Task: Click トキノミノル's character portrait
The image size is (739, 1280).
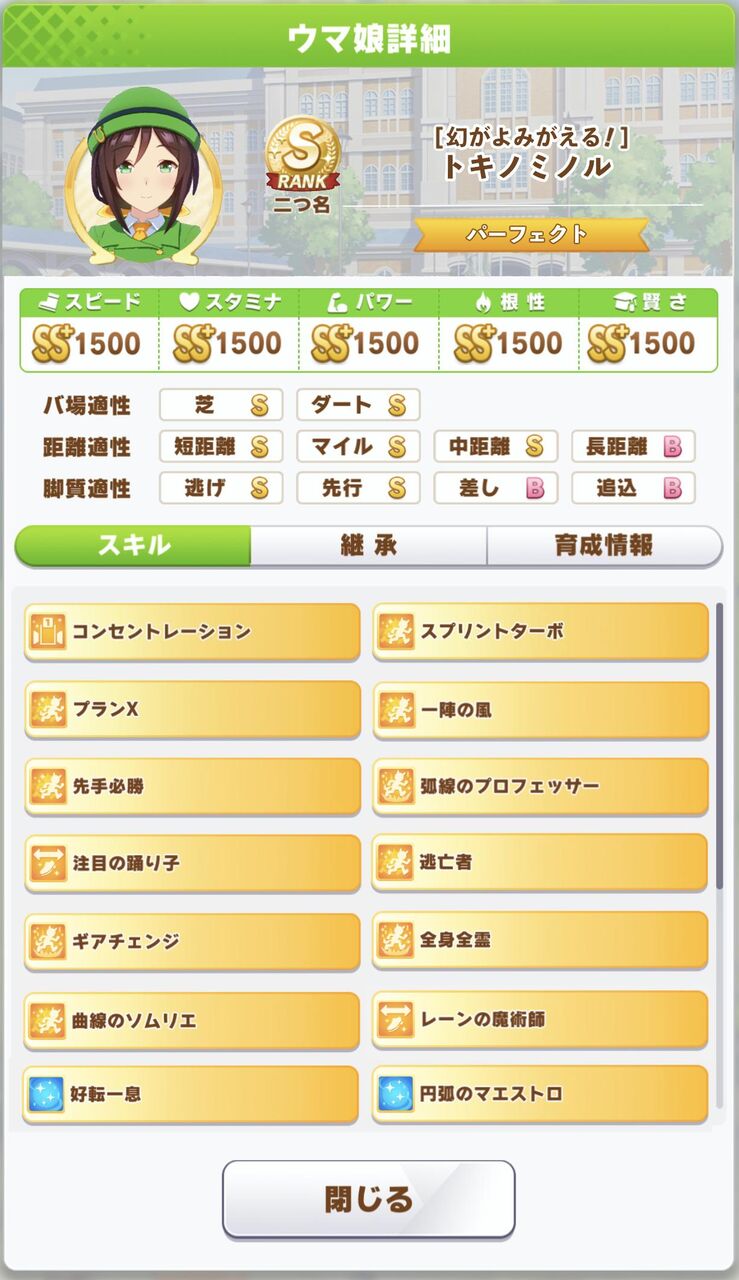Action: coord(146,175)
